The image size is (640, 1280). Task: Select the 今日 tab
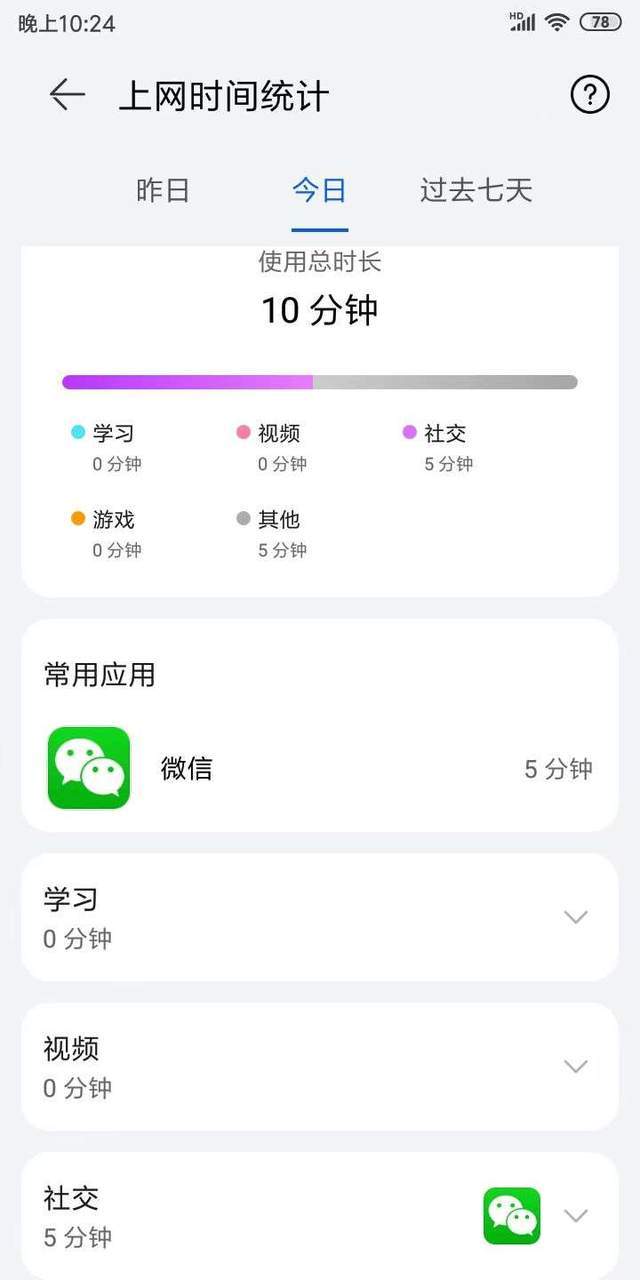[319, 190]
